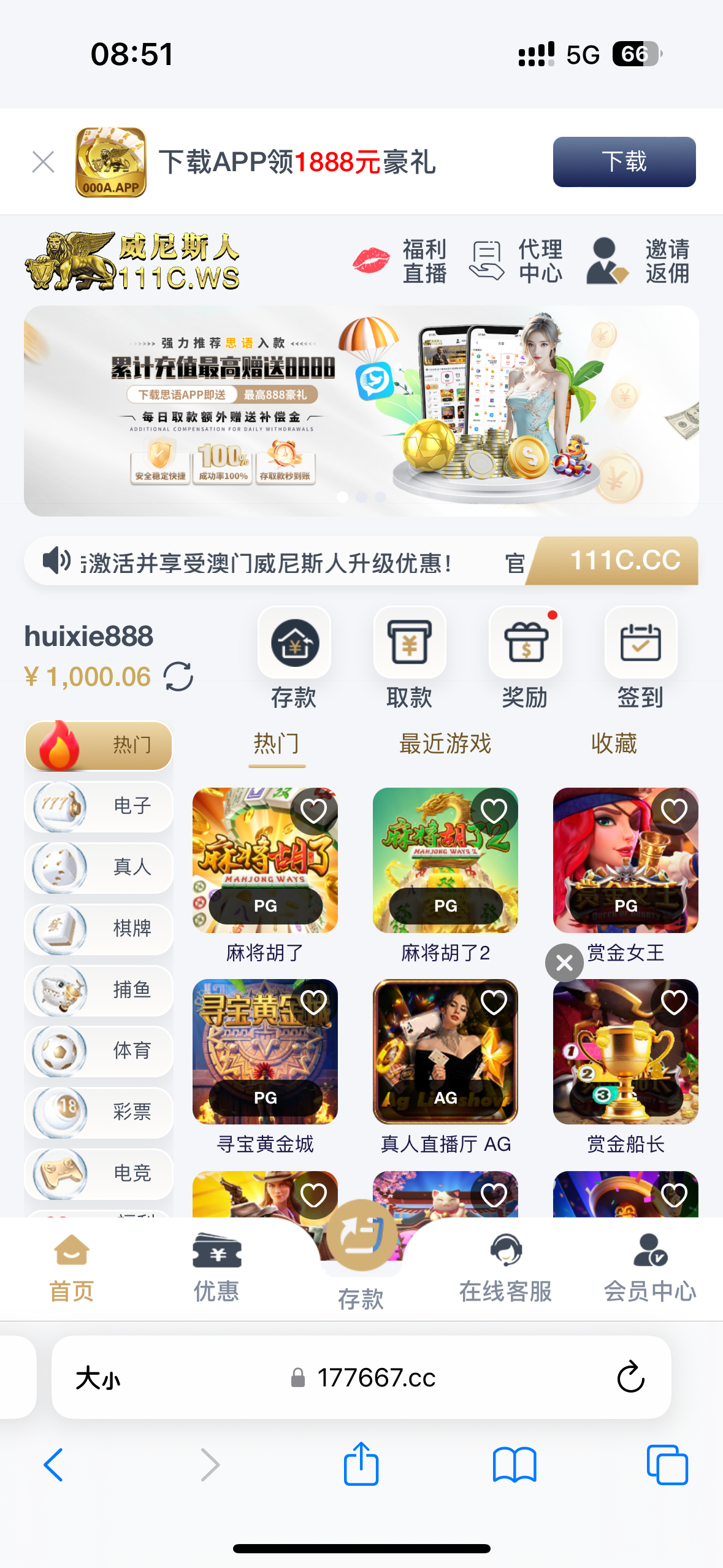Refresh the account balance
This screenshot has width=723, height=1568.
pos(178,677)
